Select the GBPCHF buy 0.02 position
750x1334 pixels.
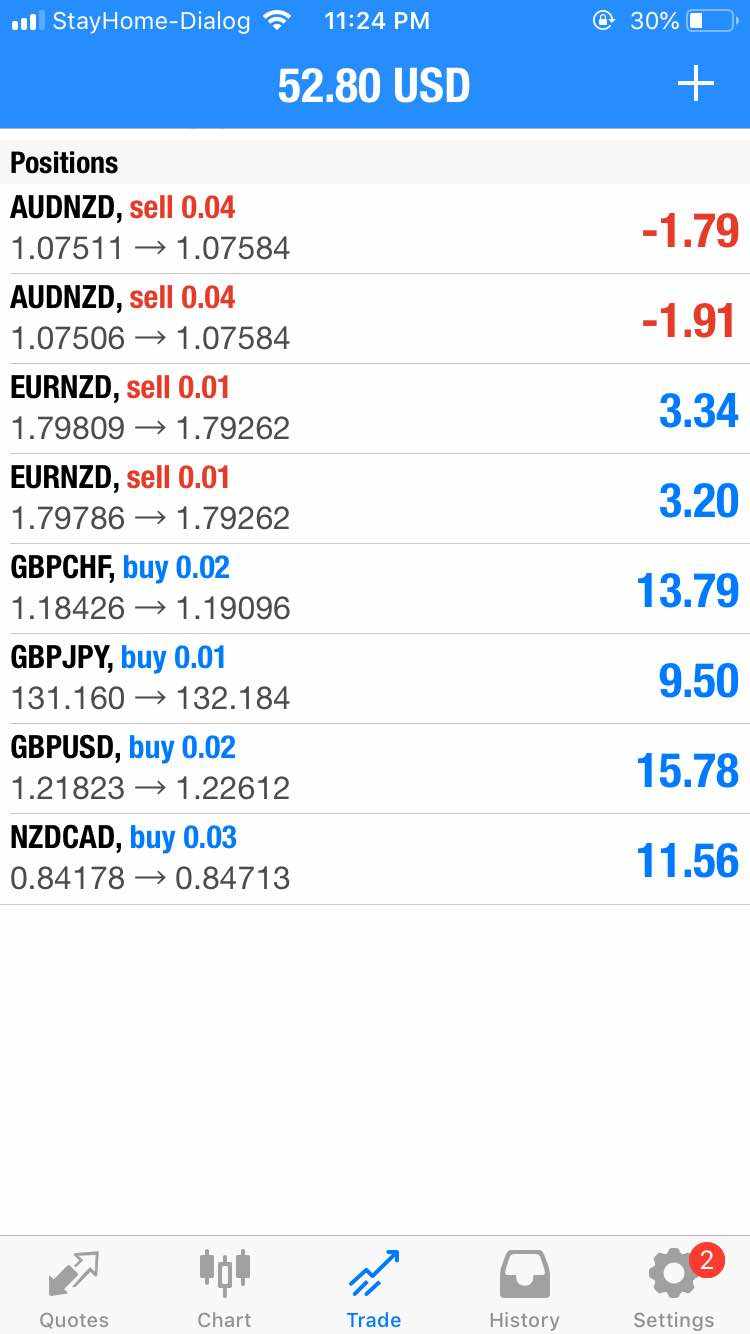click(375, 589)
